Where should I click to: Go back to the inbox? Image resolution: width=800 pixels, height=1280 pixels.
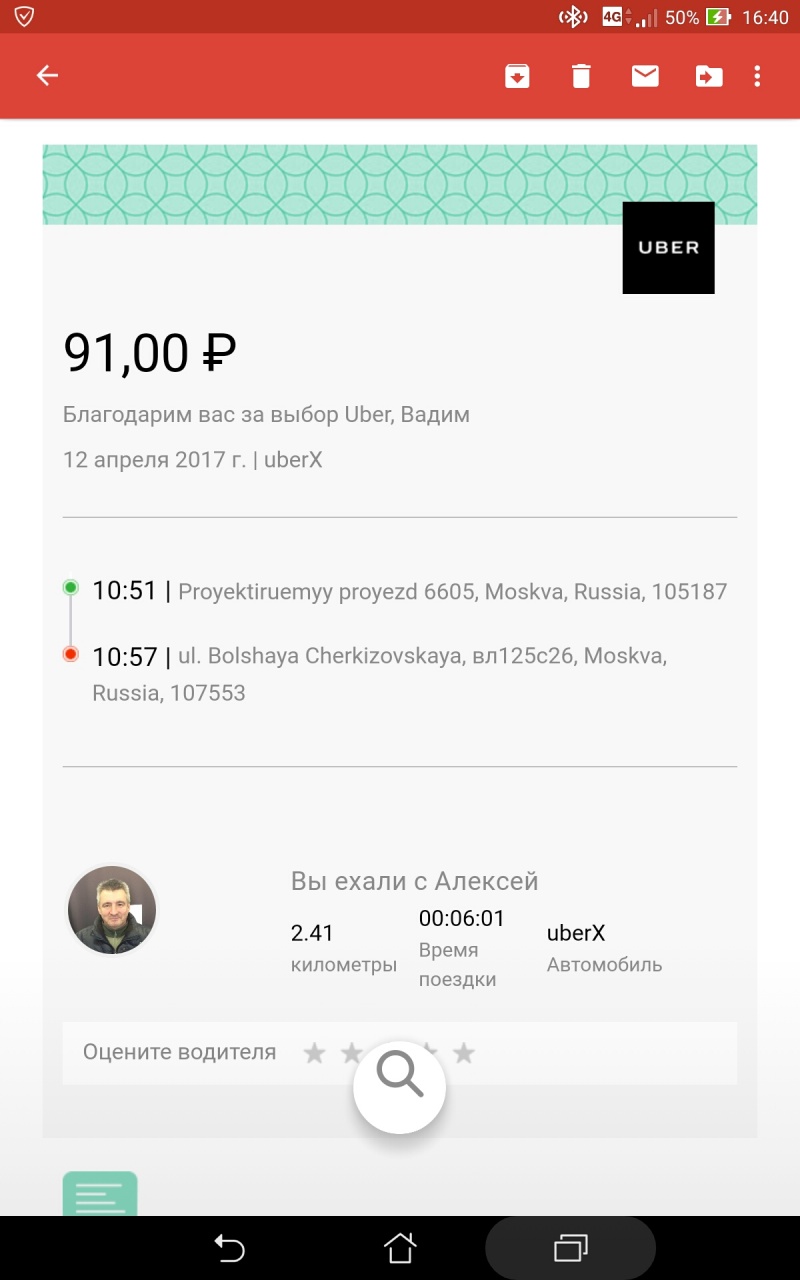[x=47, y=76]
